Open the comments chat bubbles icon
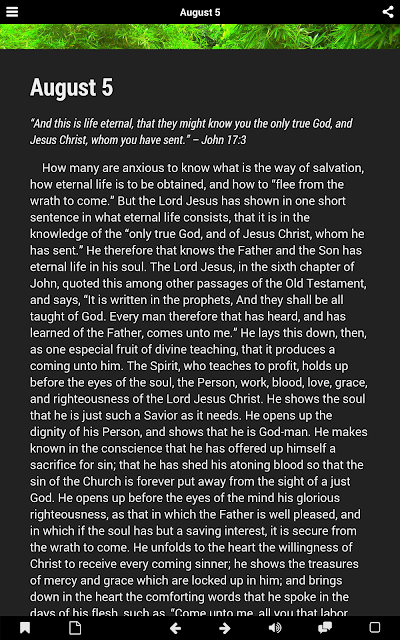The image size is (400, 640). 325,628
